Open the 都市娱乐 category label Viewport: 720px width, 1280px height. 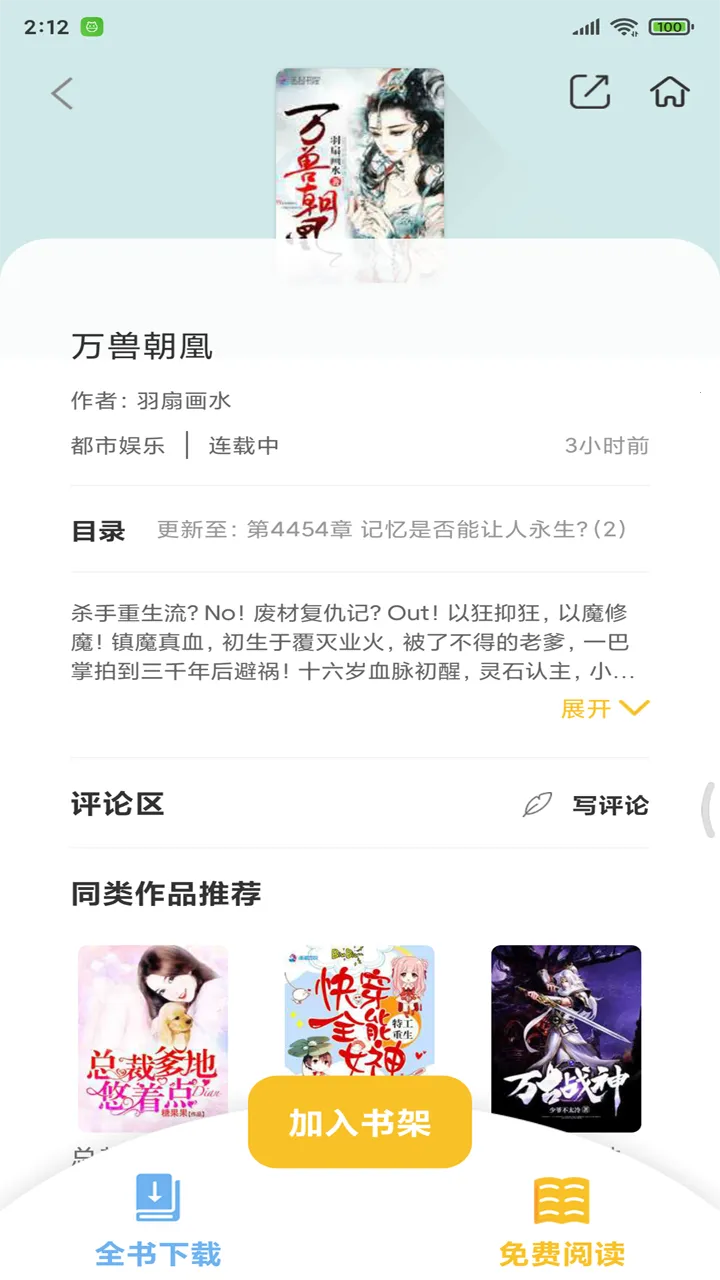coord(119,445)
